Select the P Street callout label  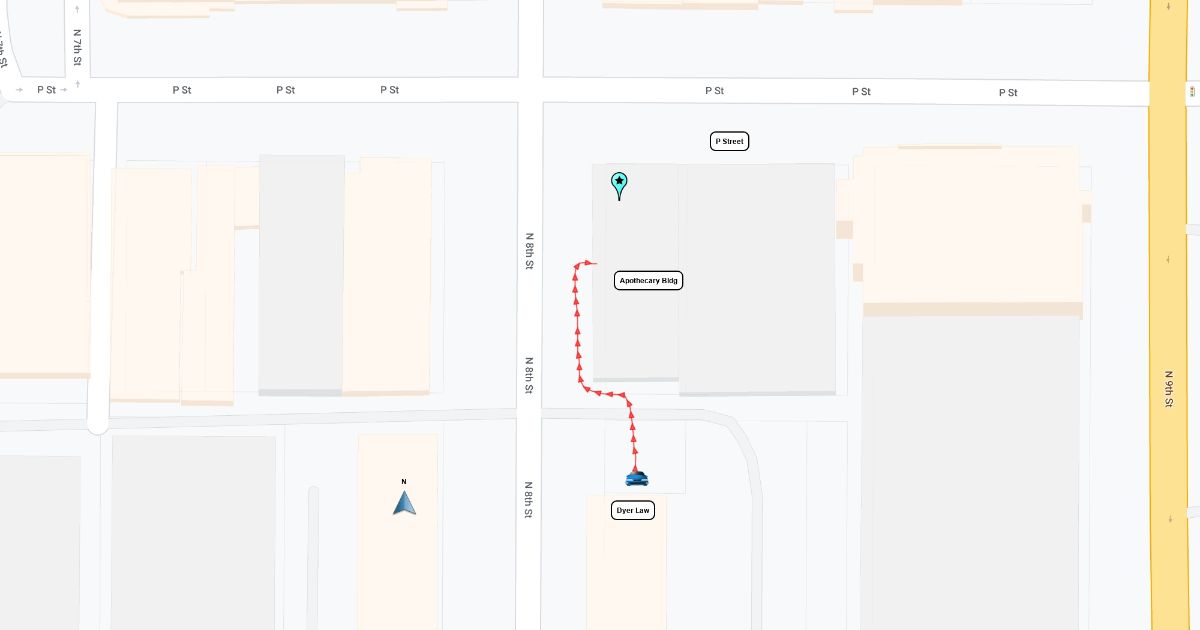point(730,141)
